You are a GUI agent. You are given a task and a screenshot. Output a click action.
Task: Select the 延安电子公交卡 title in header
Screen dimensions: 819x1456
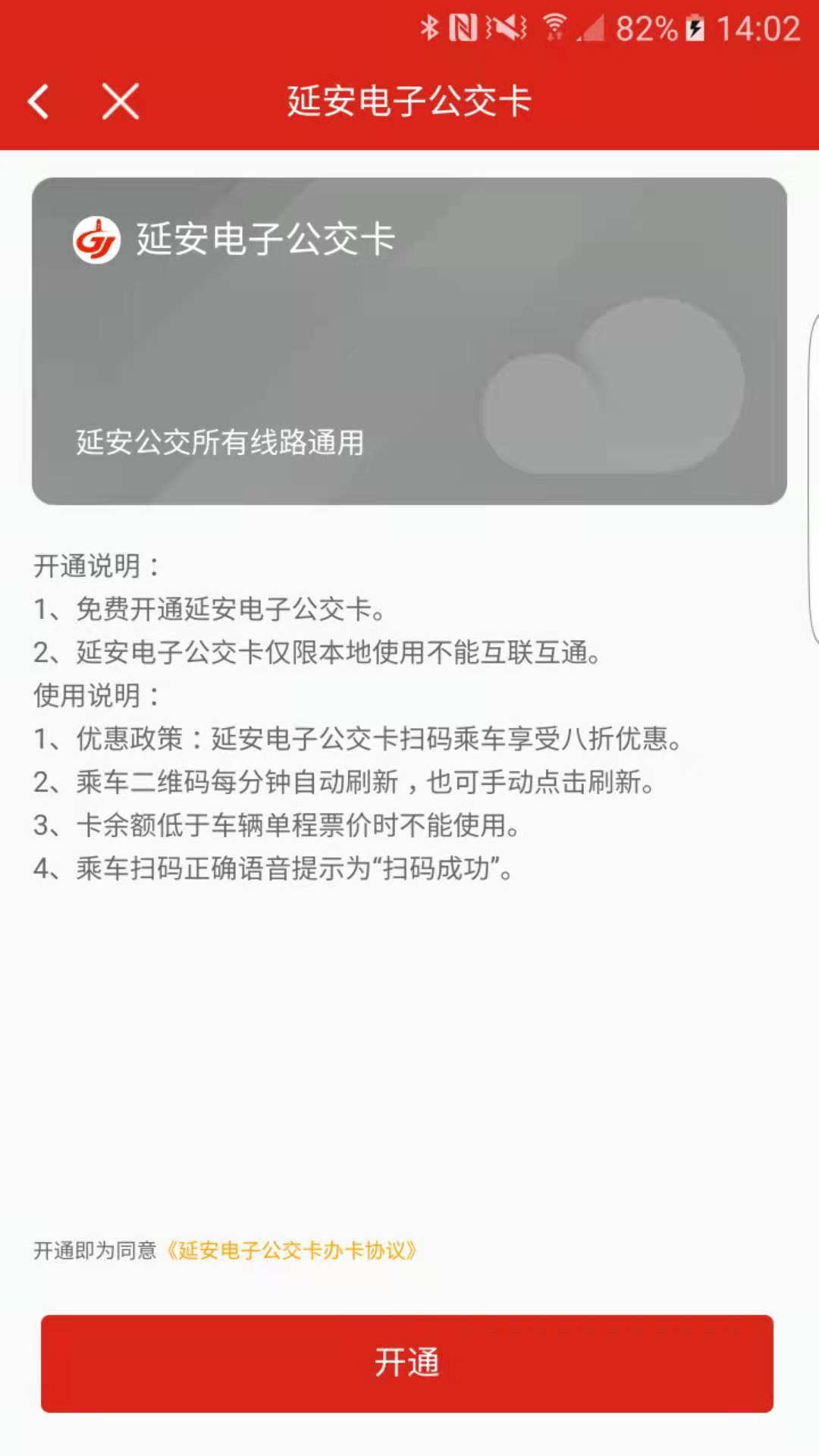click(x=409, y=102)
